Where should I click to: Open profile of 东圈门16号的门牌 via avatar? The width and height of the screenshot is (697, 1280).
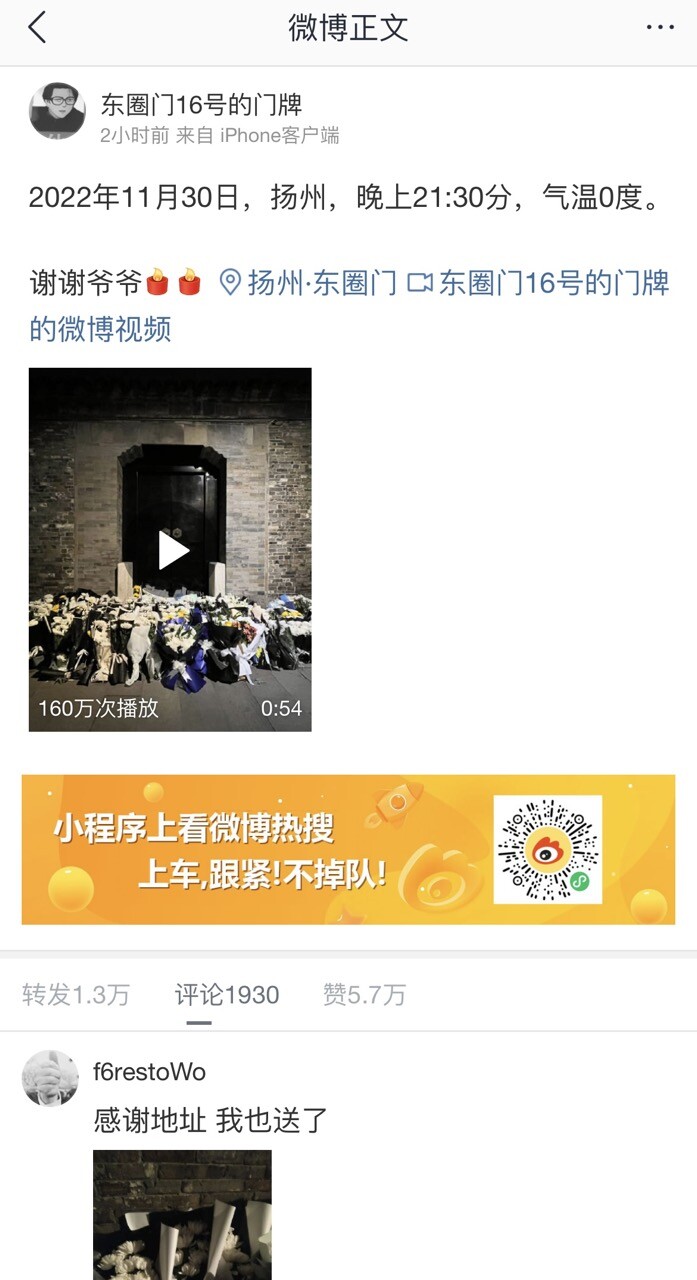(x=57, y=111)
